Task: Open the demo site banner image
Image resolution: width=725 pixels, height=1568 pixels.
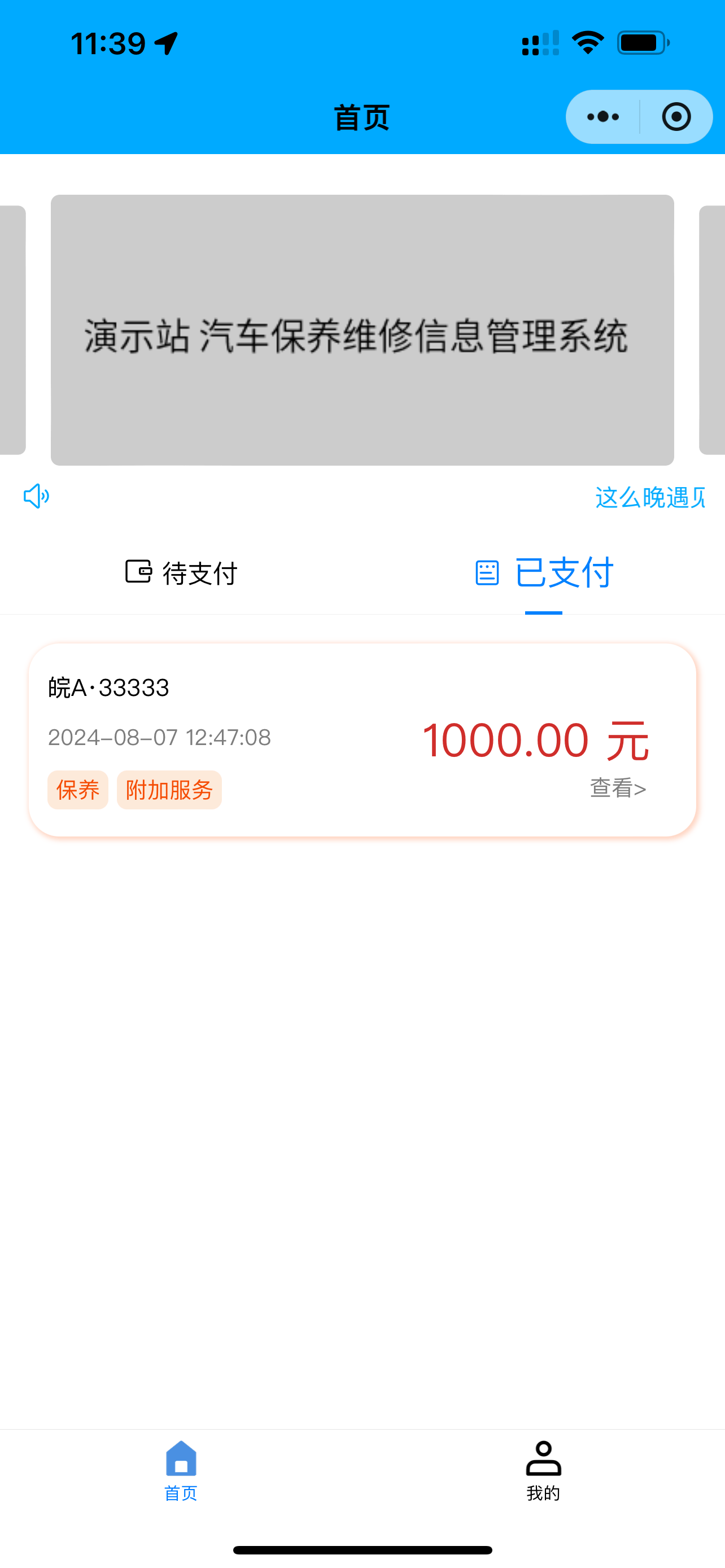Action: [x=362, y=330]
